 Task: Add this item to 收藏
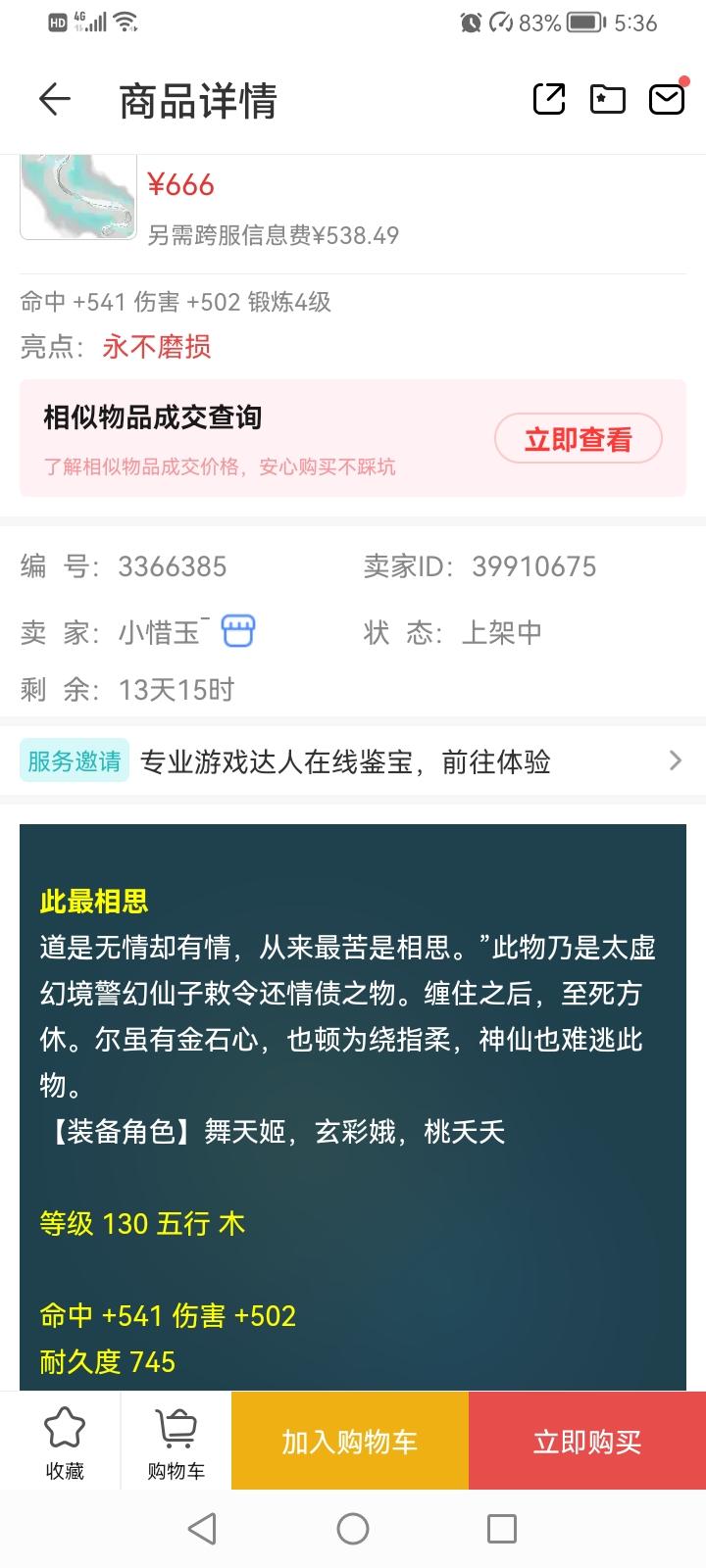65,1442
